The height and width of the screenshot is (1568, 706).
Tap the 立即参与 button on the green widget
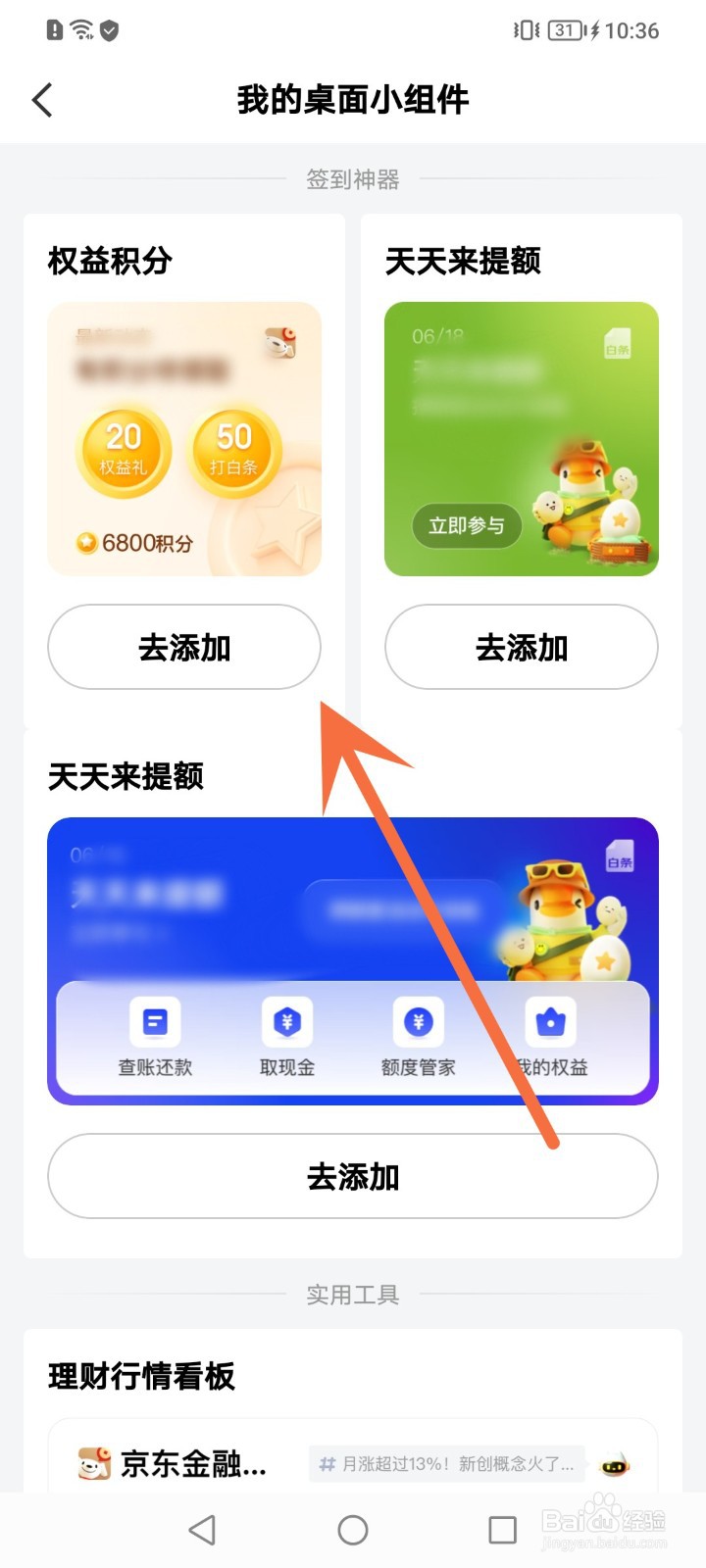[466, 526]
